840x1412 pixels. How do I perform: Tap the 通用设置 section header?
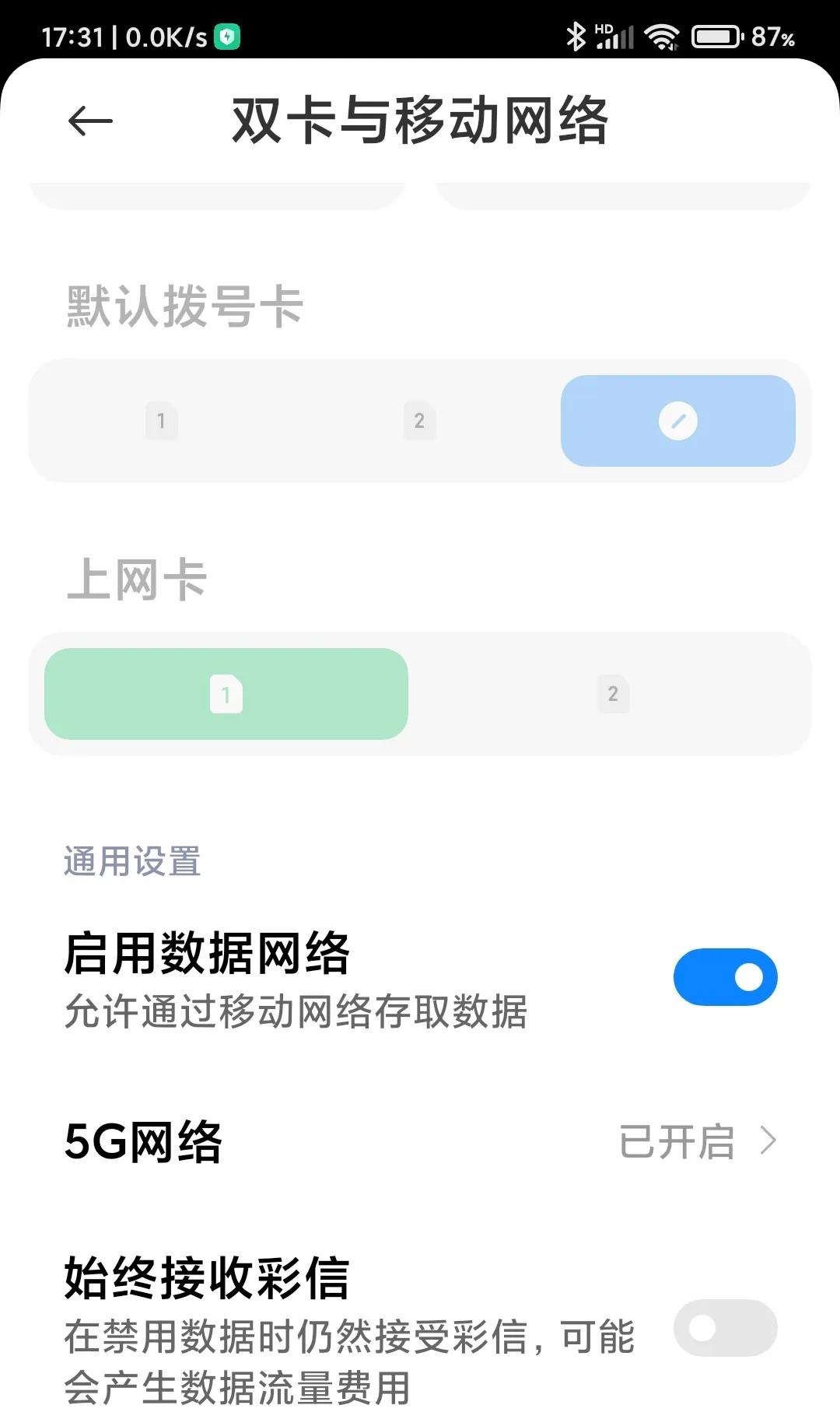(x=131, y=860)
